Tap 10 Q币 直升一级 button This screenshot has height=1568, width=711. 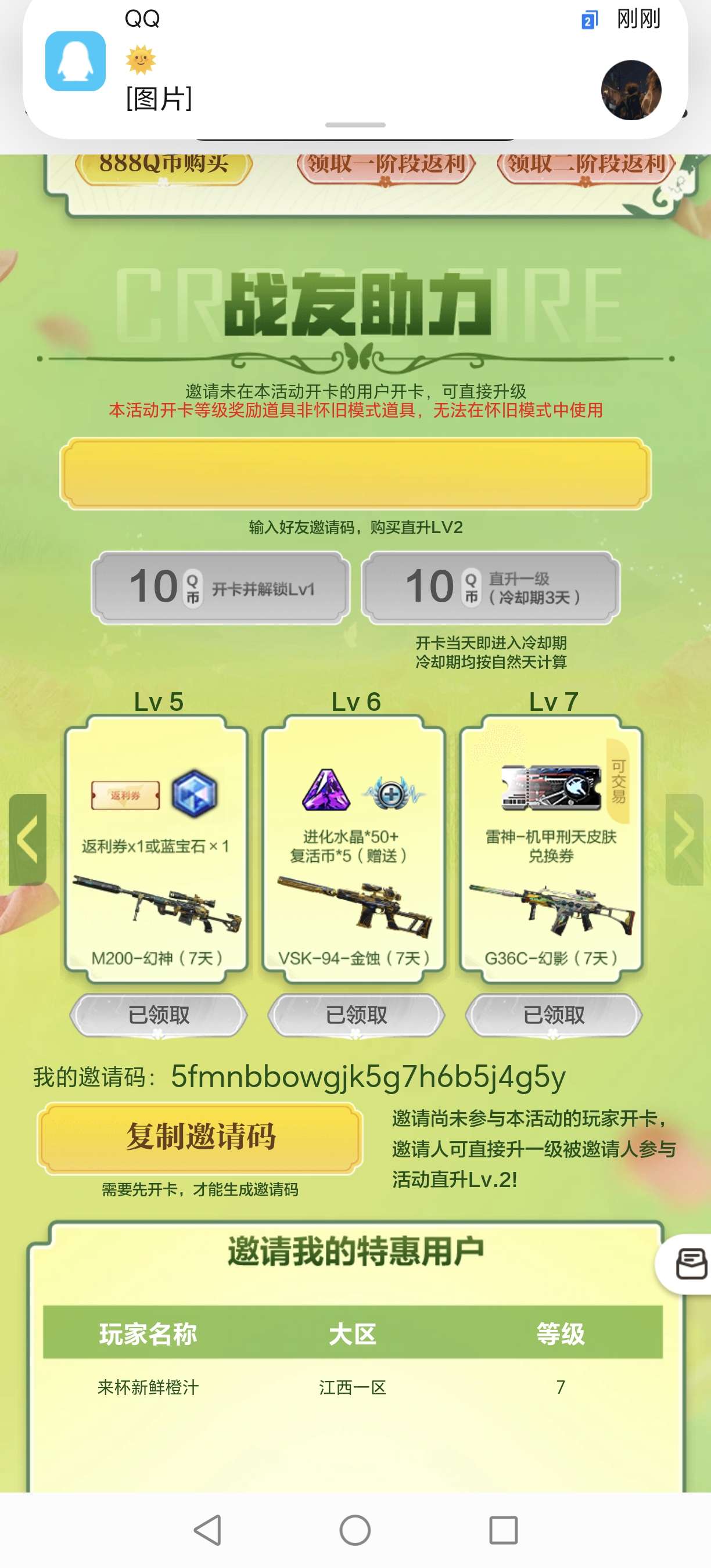pyautogui.click(x=491, y=588)
